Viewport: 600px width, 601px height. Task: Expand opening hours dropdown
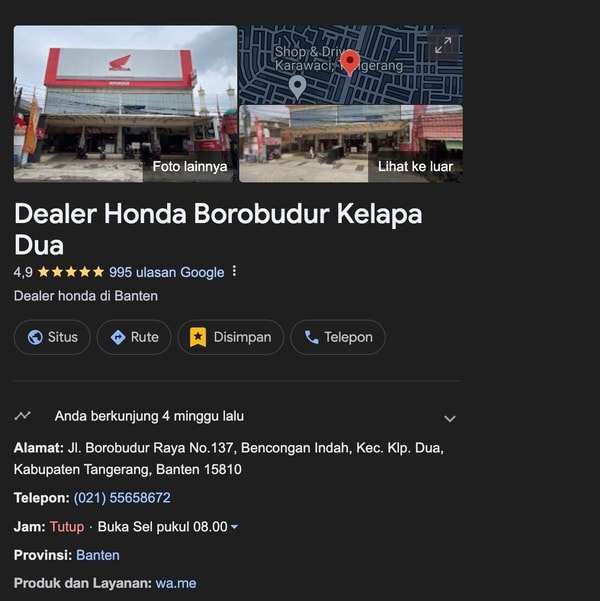[234, 527]
